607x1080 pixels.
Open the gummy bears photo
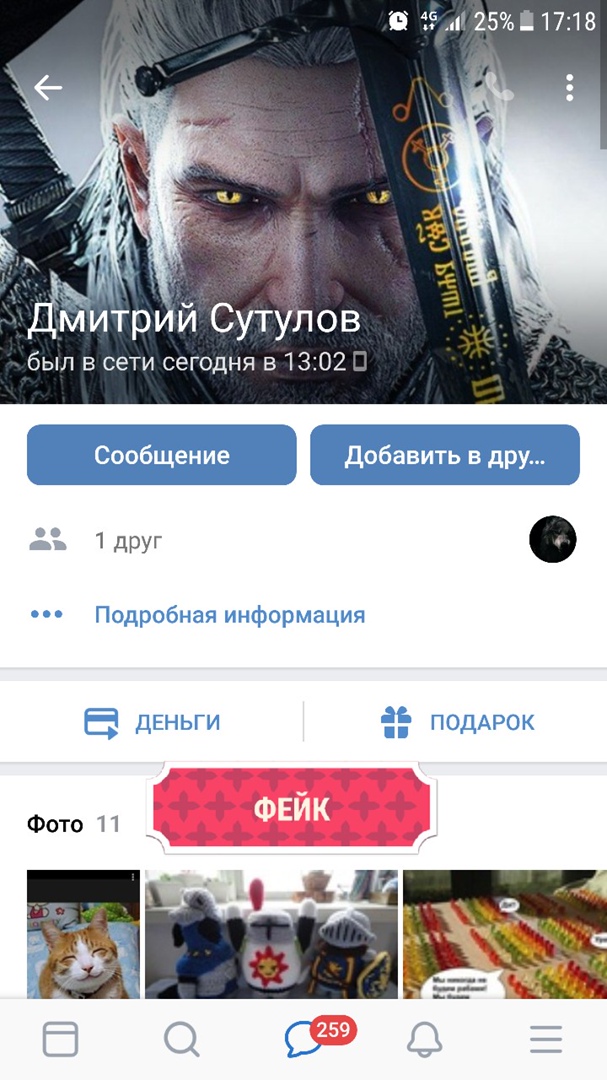click(504, 934)
